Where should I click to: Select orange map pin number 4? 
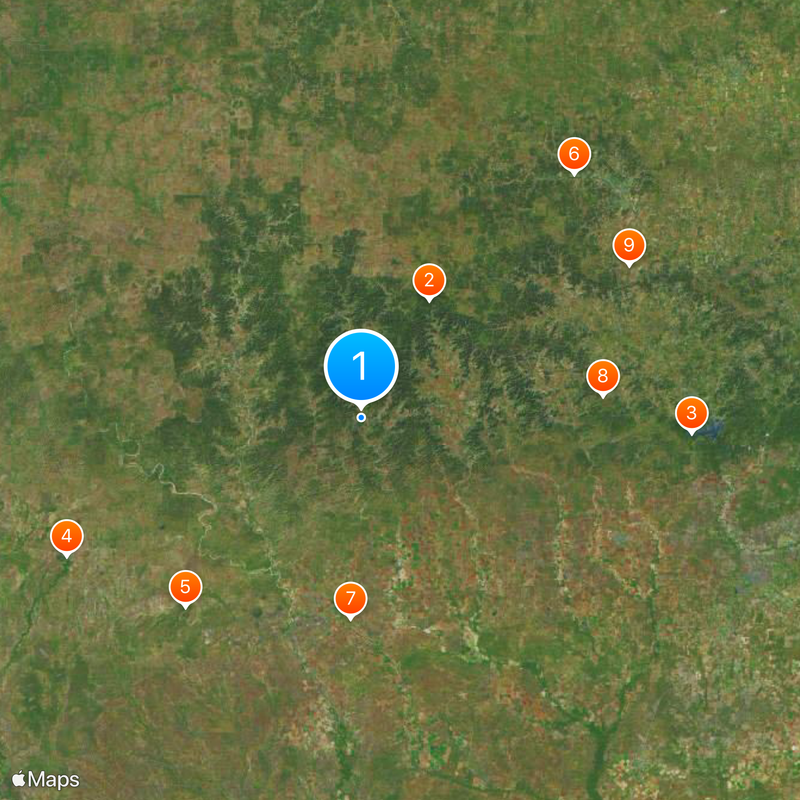tap(67, 537)
